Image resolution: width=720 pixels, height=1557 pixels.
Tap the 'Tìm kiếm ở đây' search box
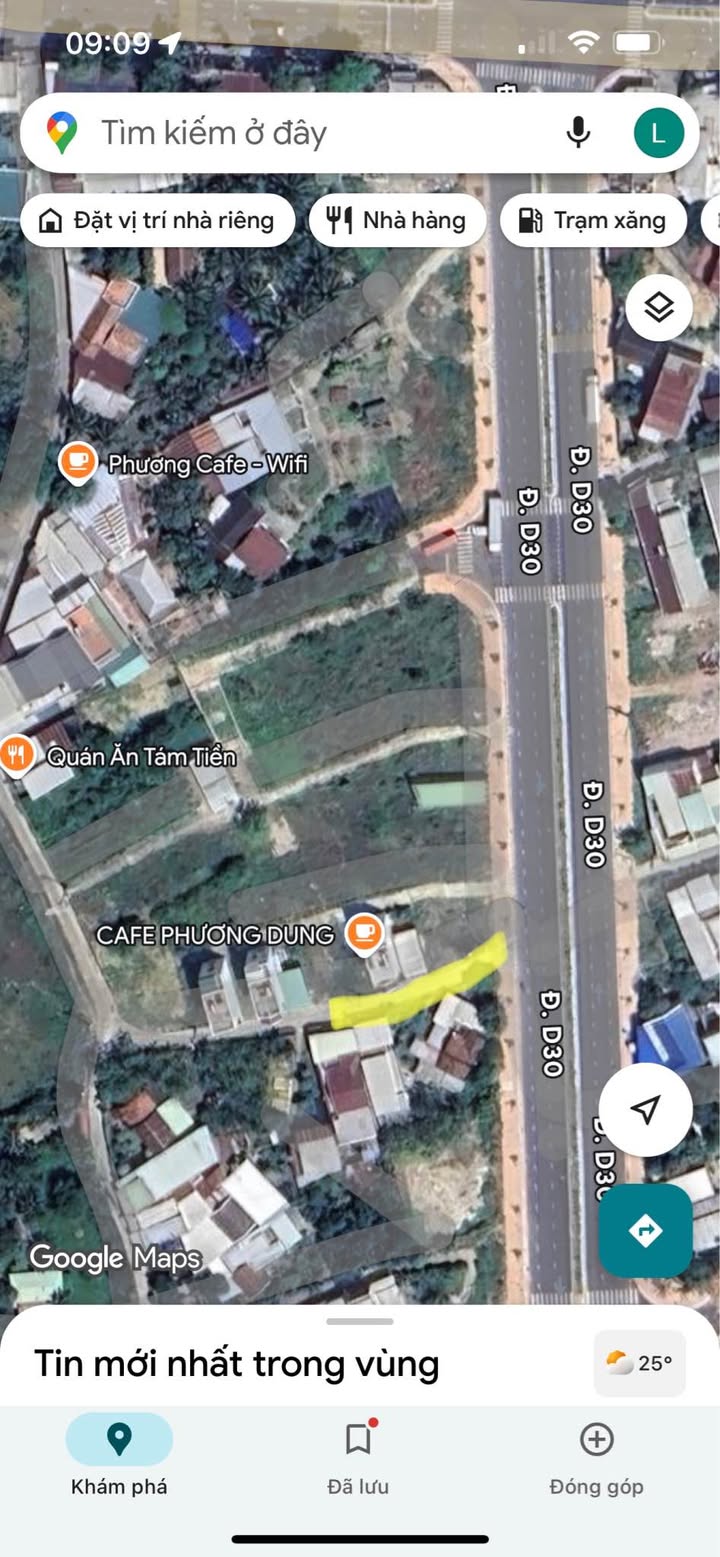pyautogui.click(x=300, y=133)
